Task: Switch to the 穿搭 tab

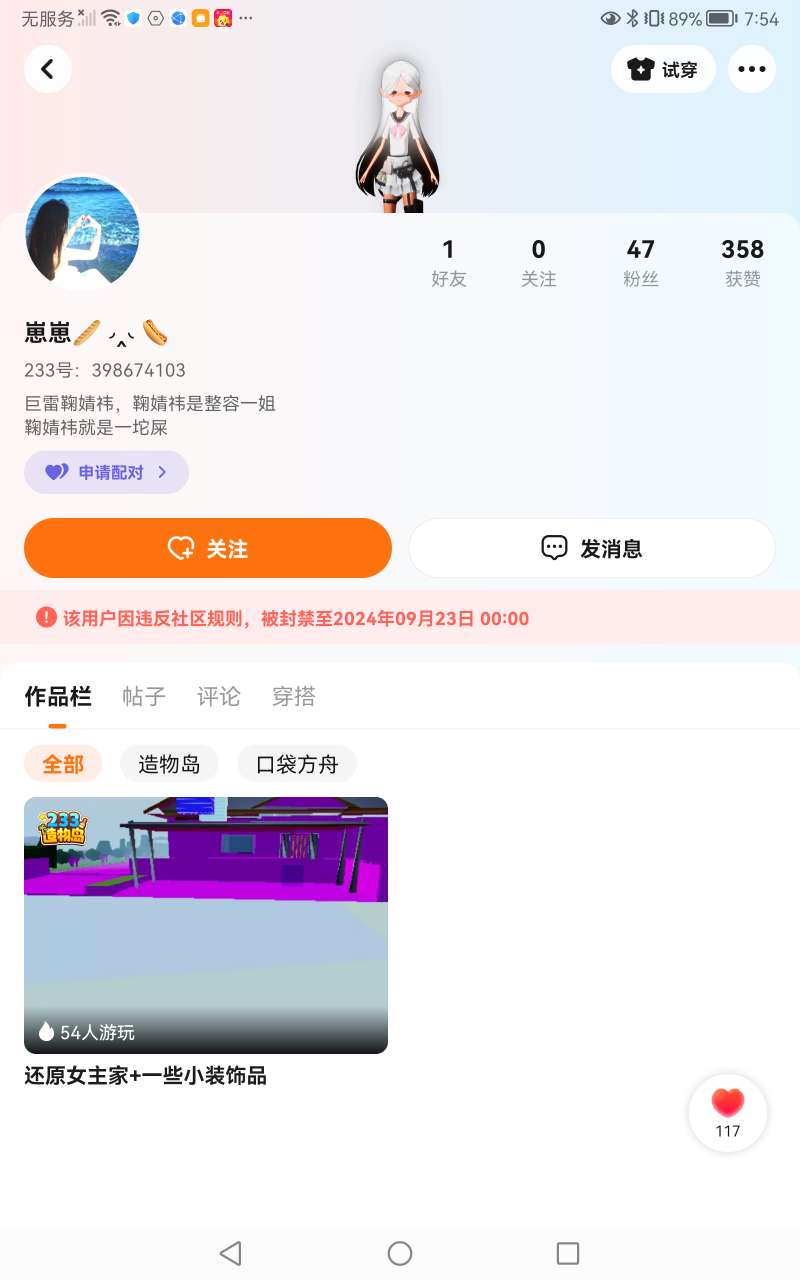Action: tap(294, 696)
